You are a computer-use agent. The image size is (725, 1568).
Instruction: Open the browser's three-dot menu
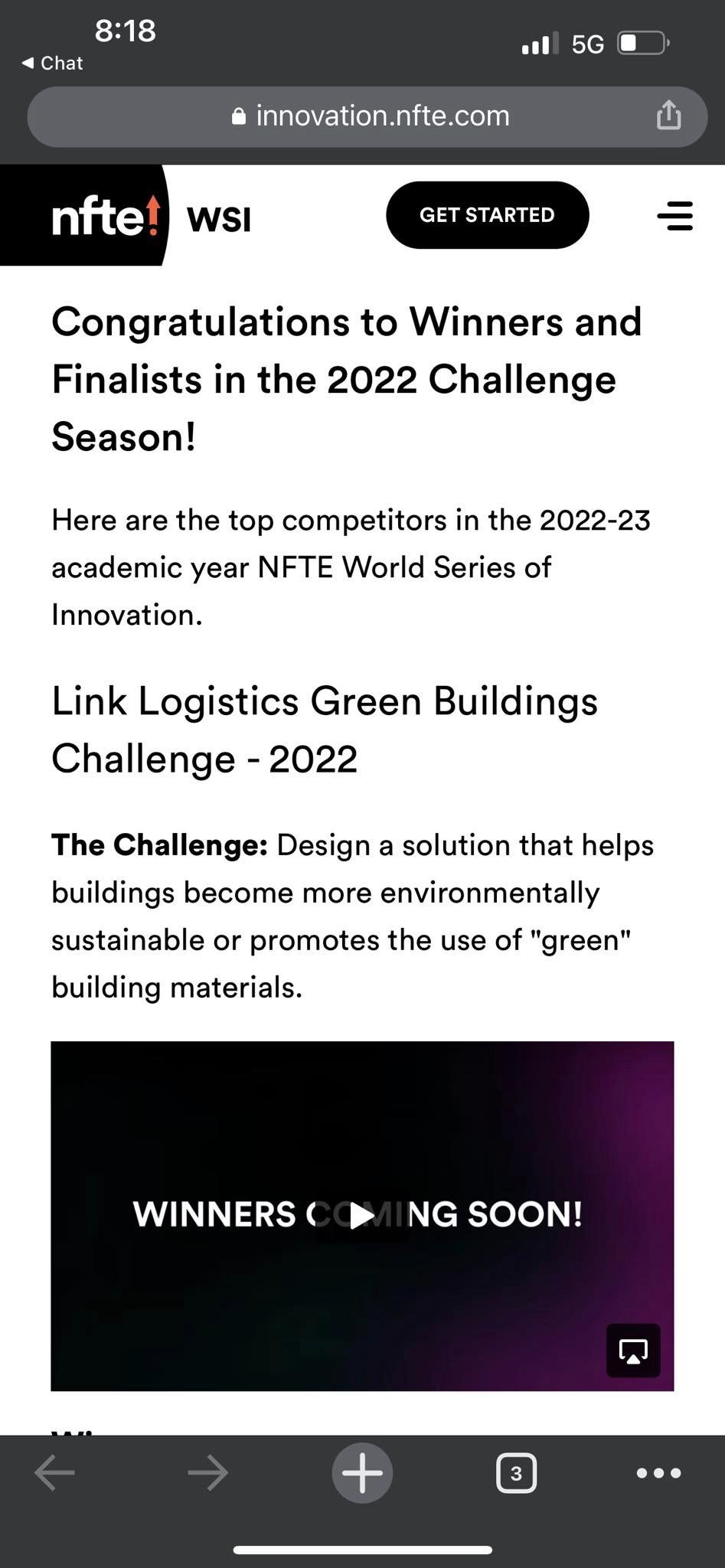coord(658,1472)
